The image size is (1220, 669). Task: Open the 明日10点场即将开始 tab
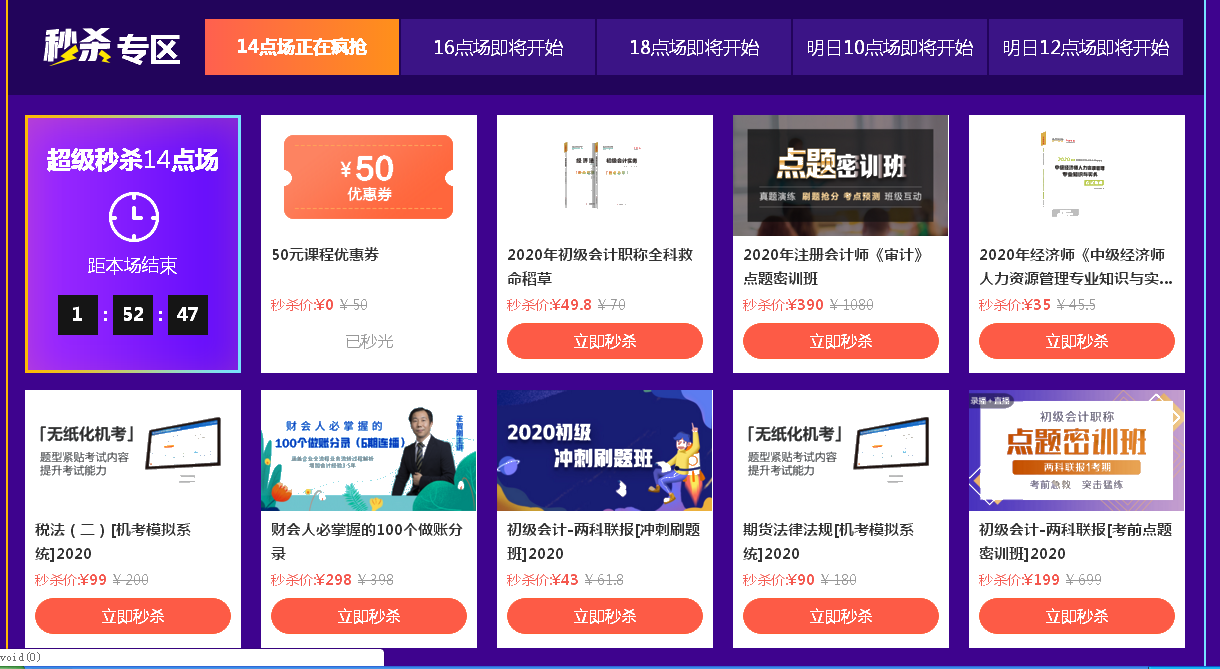[889, 47]
